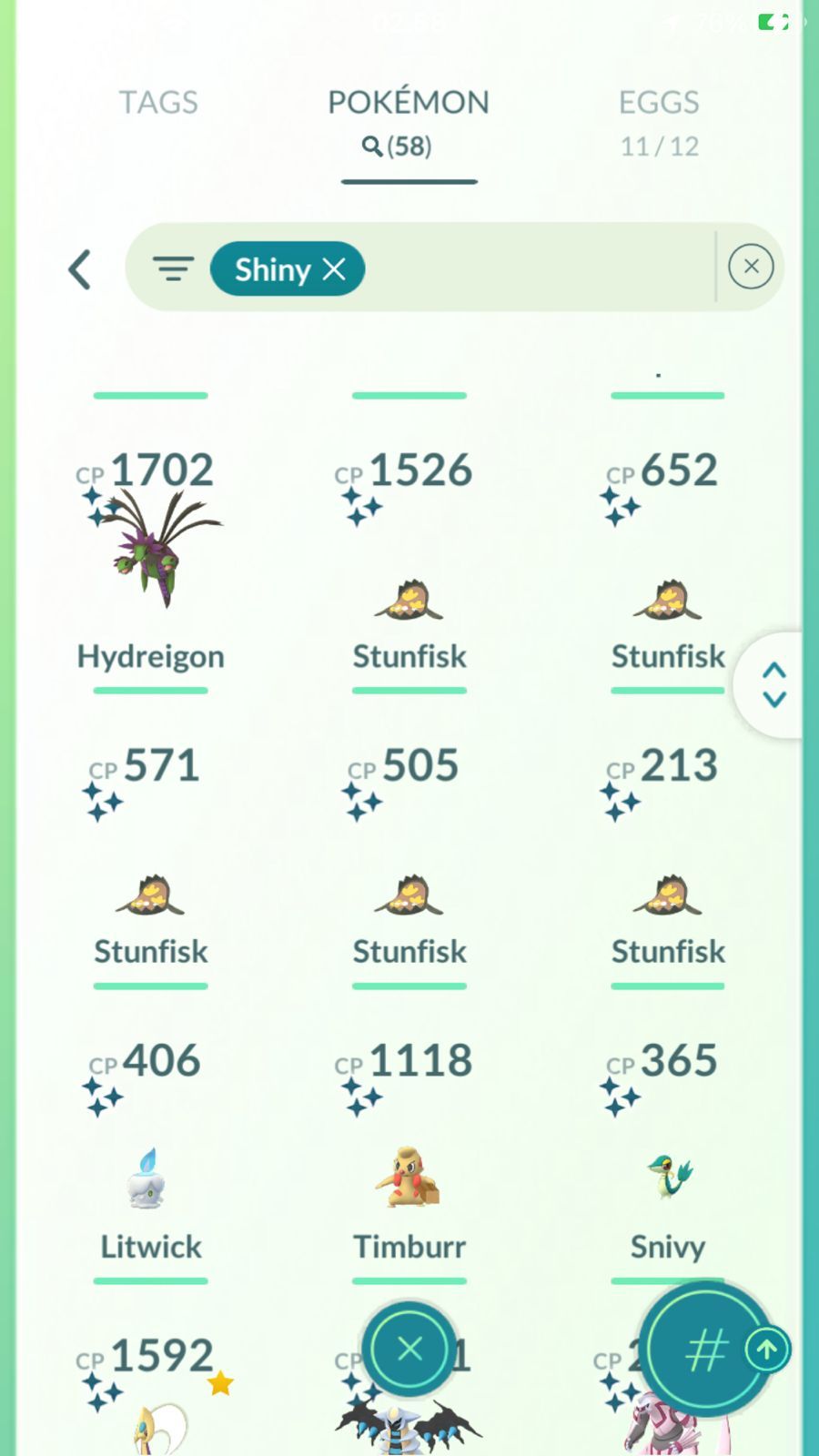Go back with the left arrow
The width and height of the screenshot is (819, 1456).
pos(80,269)
